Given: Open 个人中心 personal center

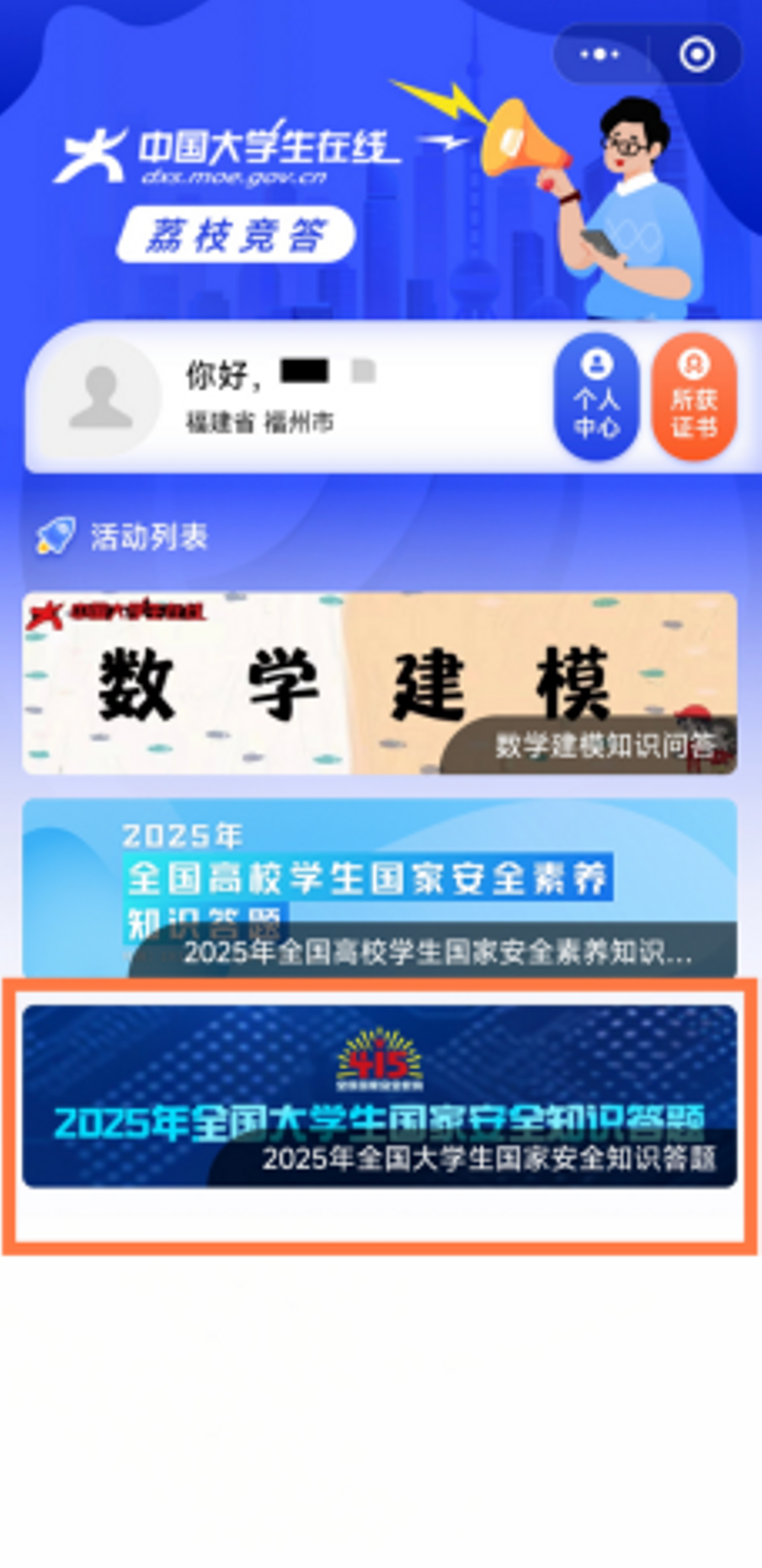Looking at the screenshot, I should point(596,396).
